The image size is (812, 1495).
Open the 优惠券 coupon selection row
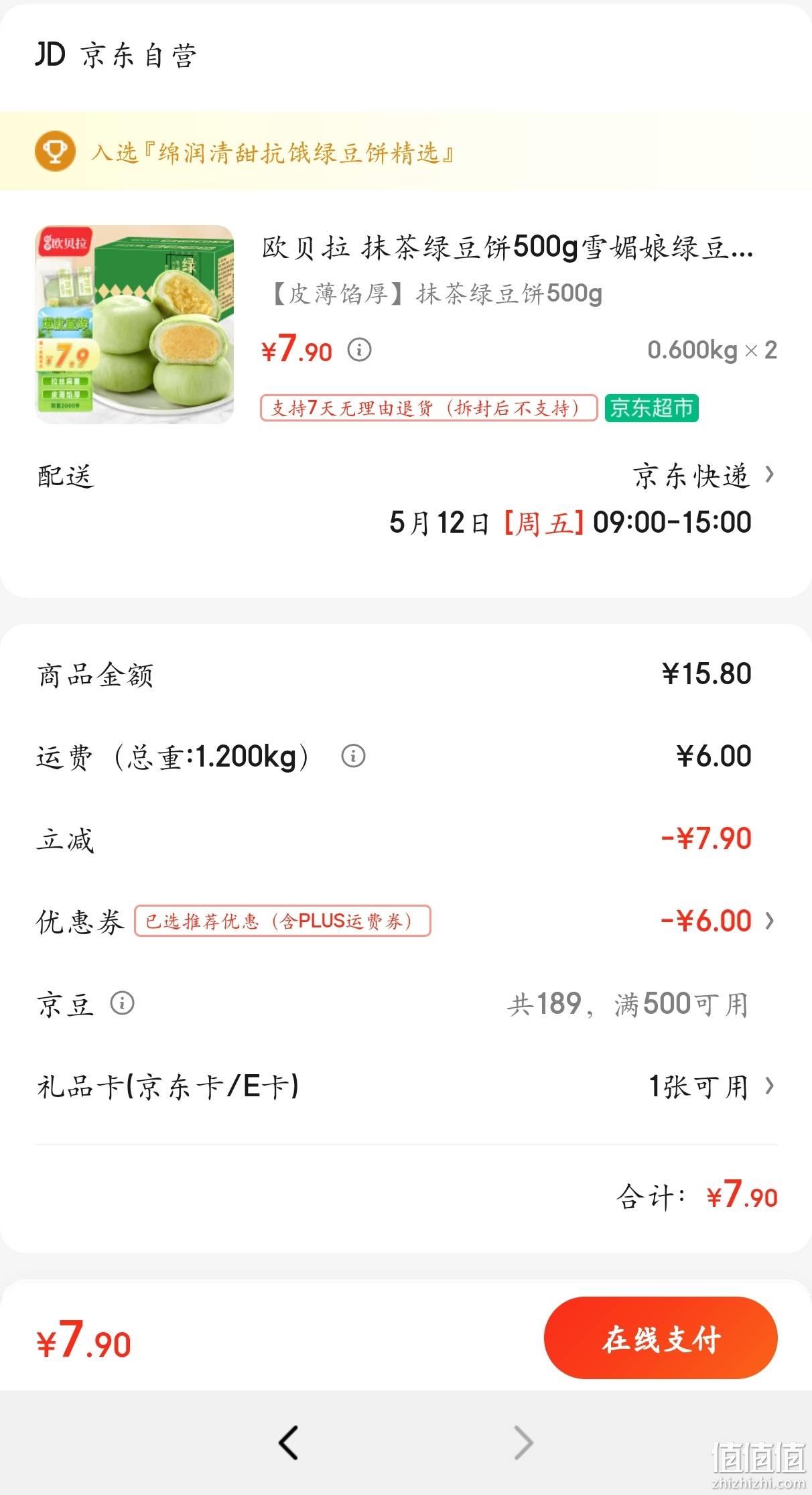[406, 921]
